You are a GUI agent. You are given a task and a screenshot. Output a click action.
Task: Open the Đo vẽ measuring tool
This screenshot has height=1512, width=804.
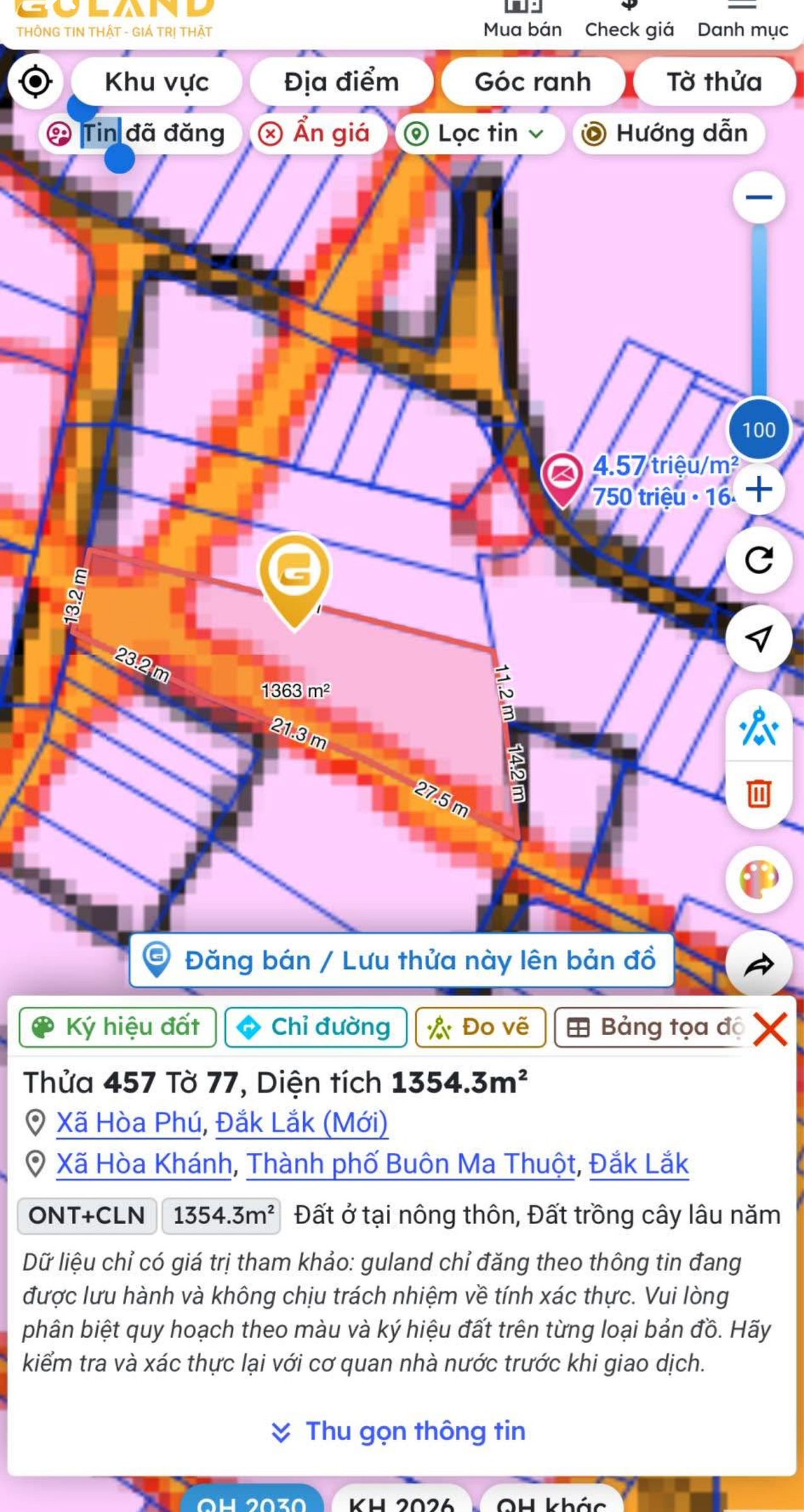[481, 1027]
